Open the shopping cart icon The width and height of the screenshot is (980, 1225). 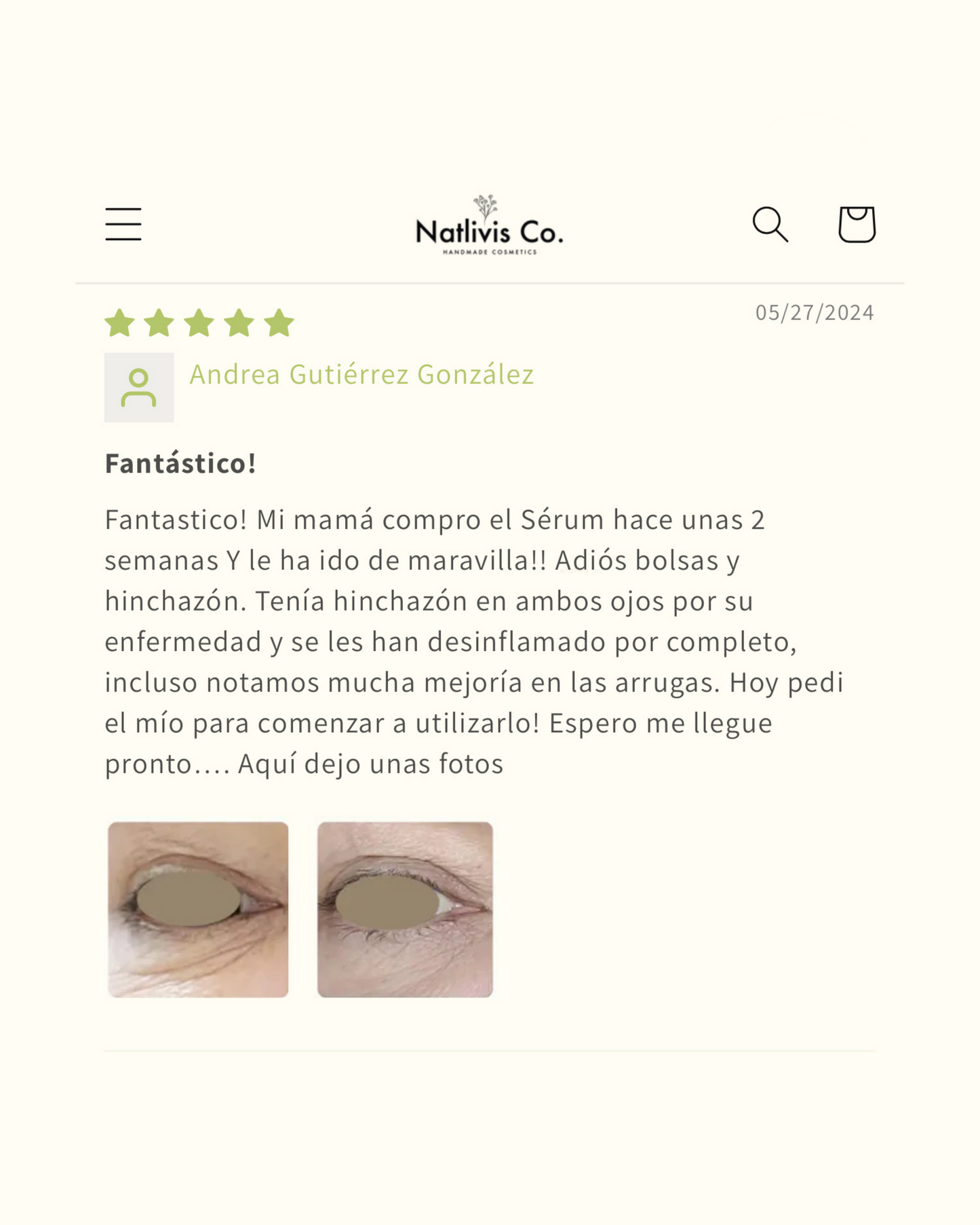tap(856, 225)
